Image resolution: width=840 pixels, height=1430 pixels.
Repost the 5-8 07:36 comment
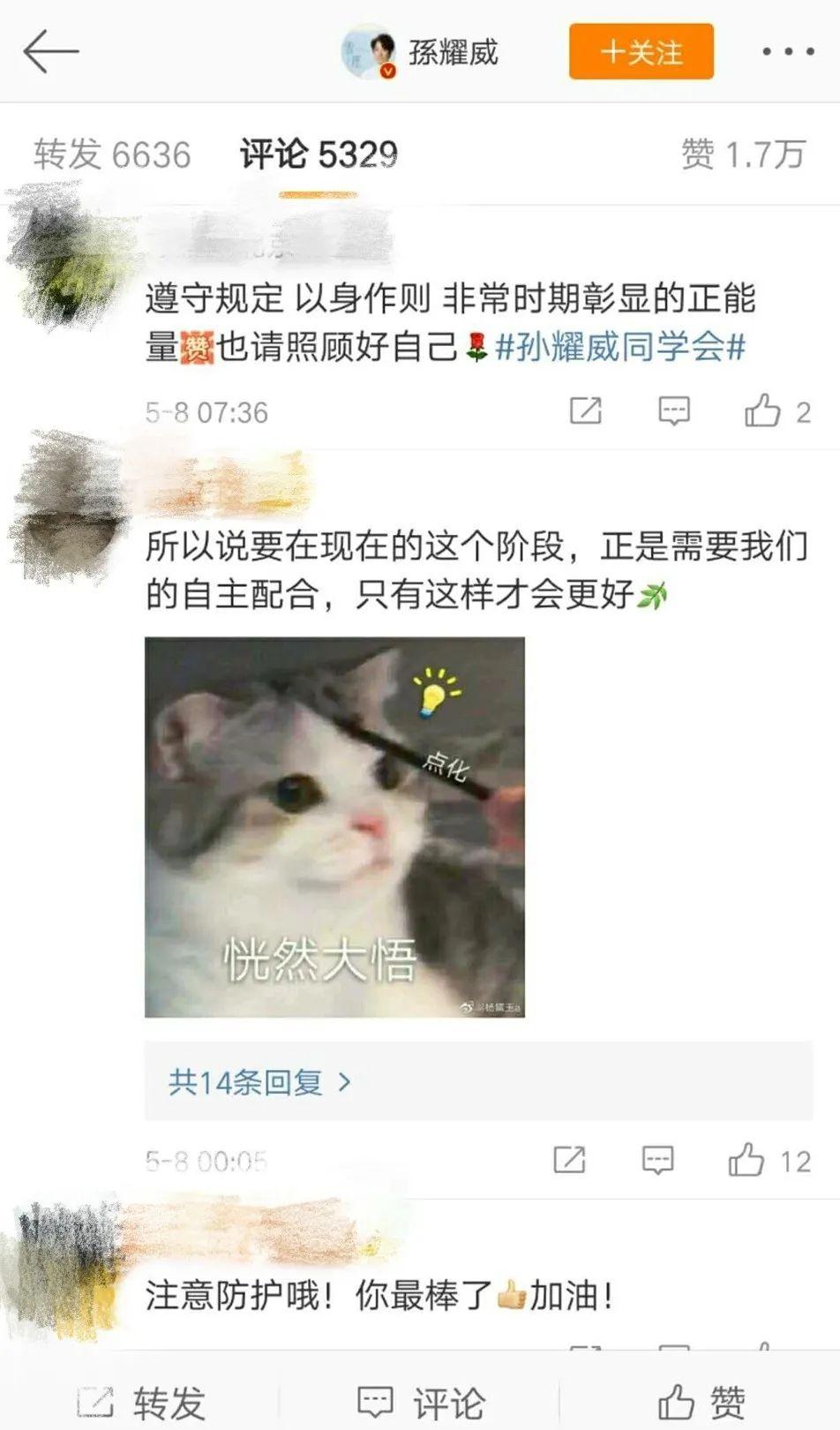tap(586, 411)
